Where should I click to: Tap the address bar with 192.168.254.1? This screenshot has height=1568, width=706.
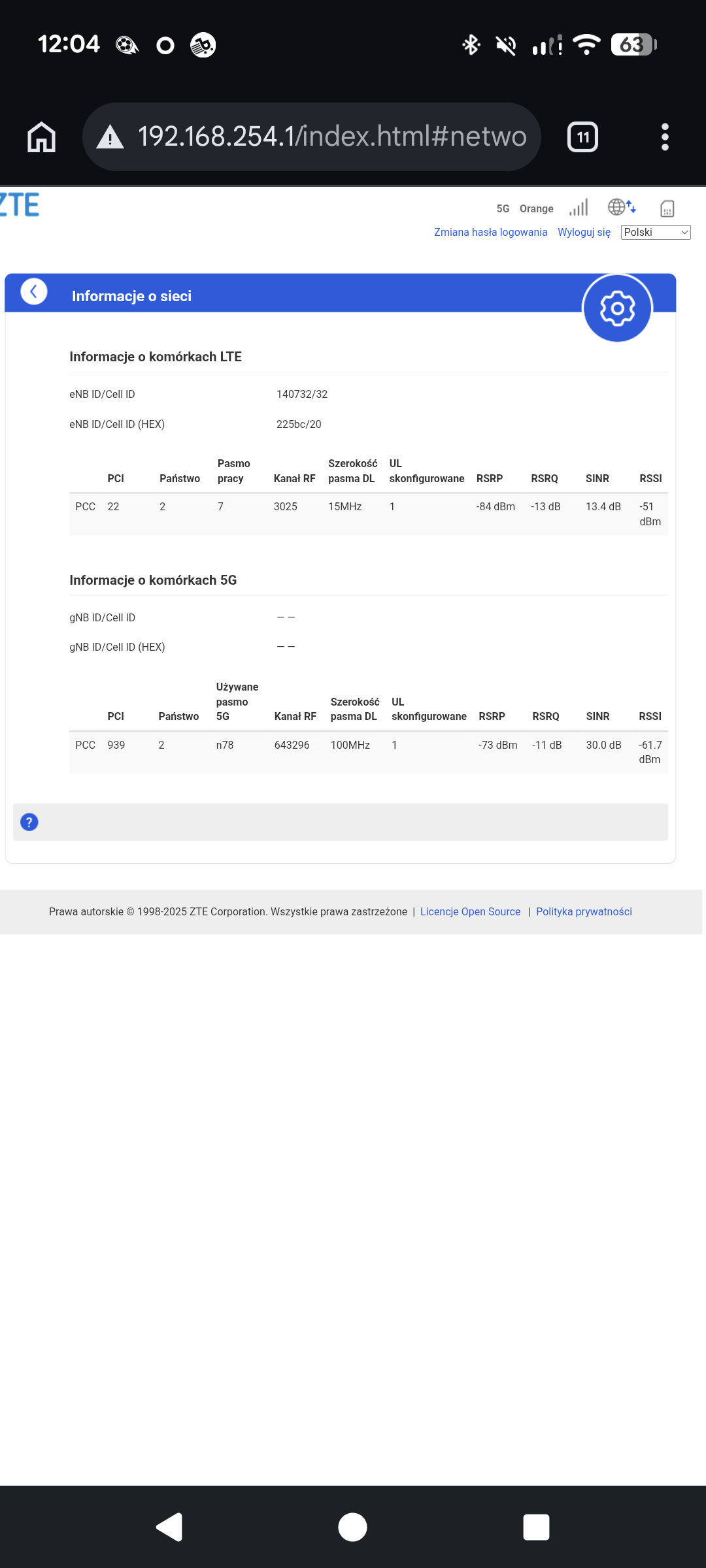click(x=311, y=137)
